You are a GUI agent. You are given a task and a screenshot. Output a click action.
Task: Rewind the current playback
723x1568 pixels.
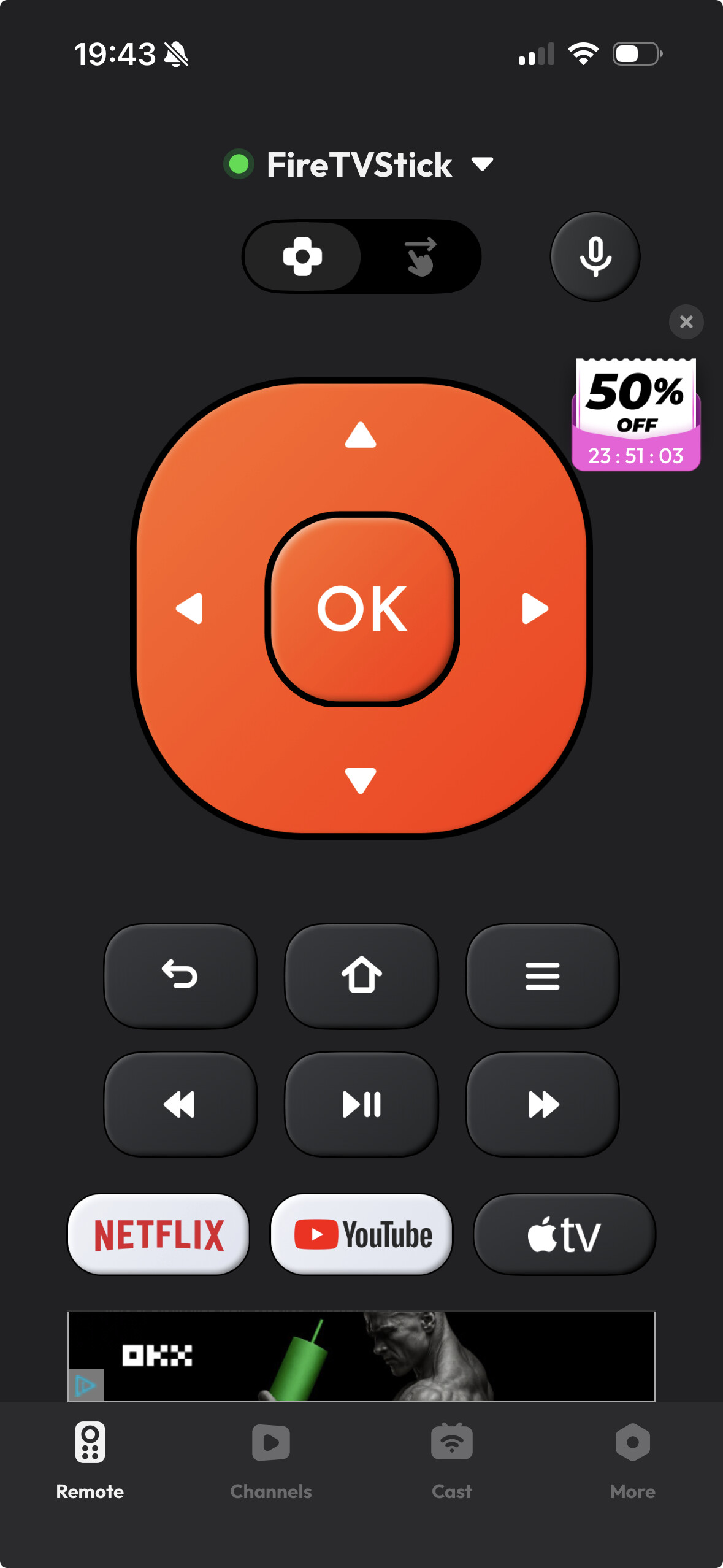coord(180,1104)
